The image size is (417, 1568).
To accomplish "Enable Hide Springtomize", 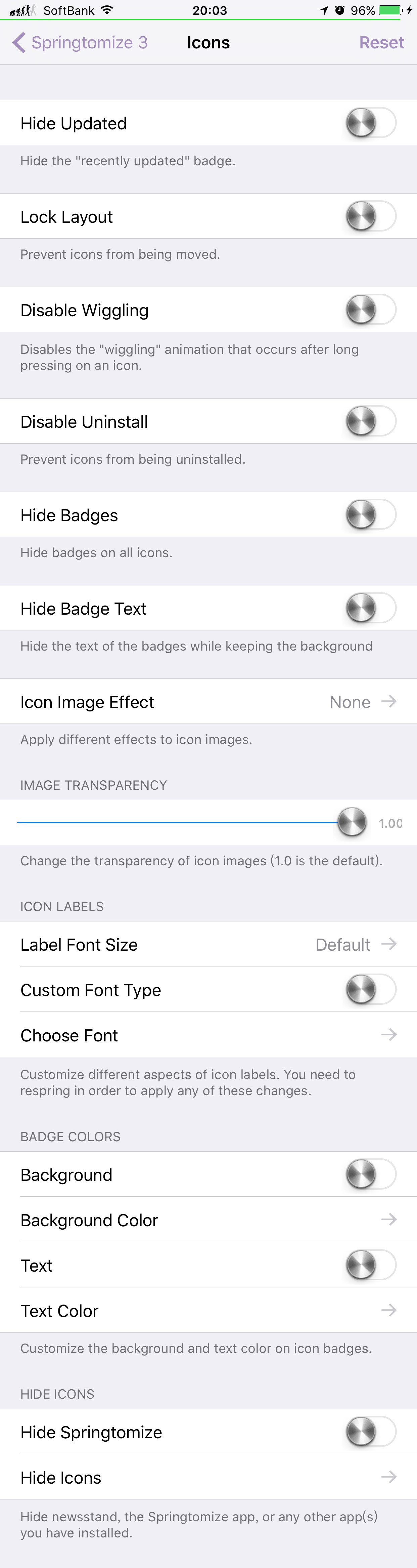I will [x=370, y=1432].
